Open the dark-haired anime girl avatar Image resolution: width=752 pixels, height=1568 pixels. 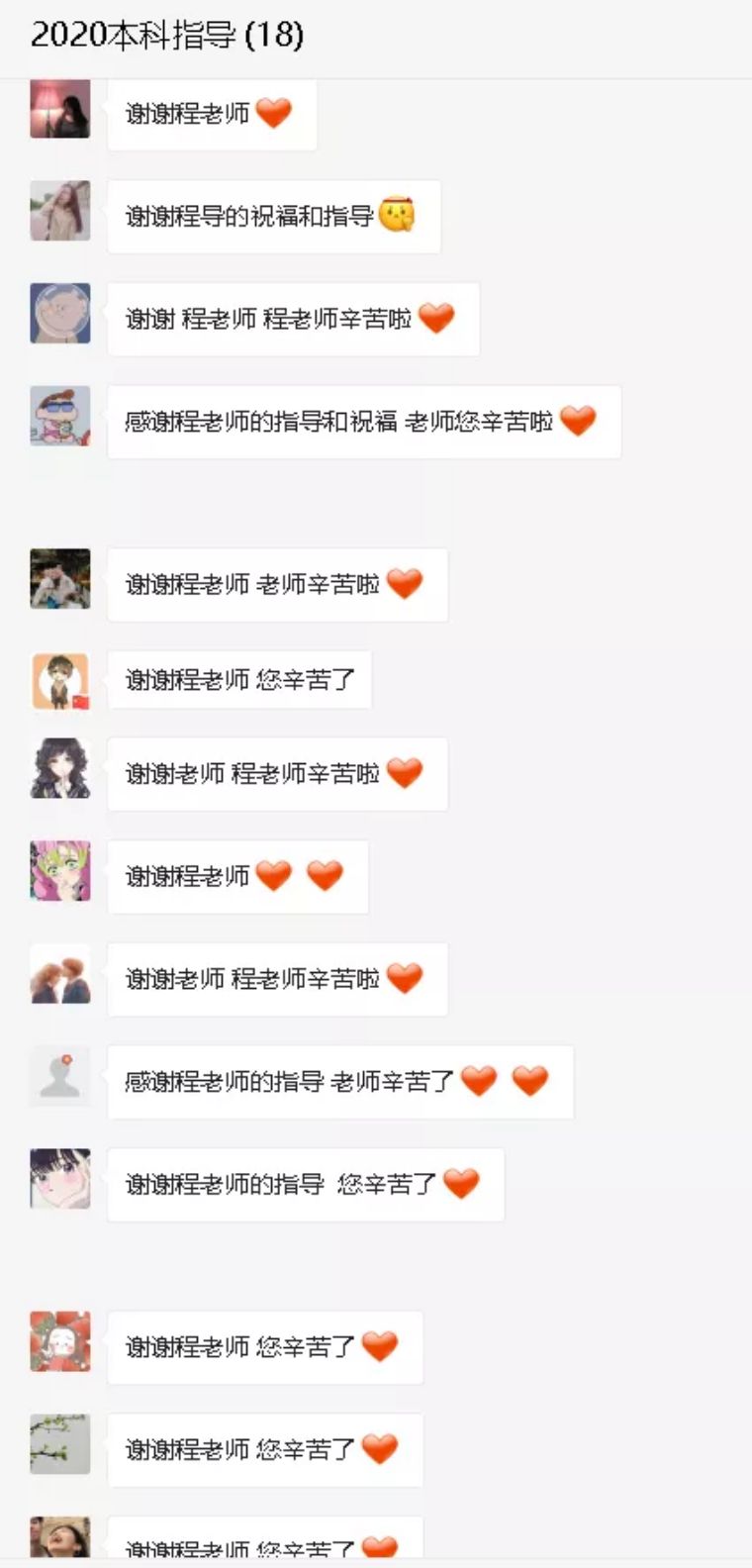coord(60,768)
